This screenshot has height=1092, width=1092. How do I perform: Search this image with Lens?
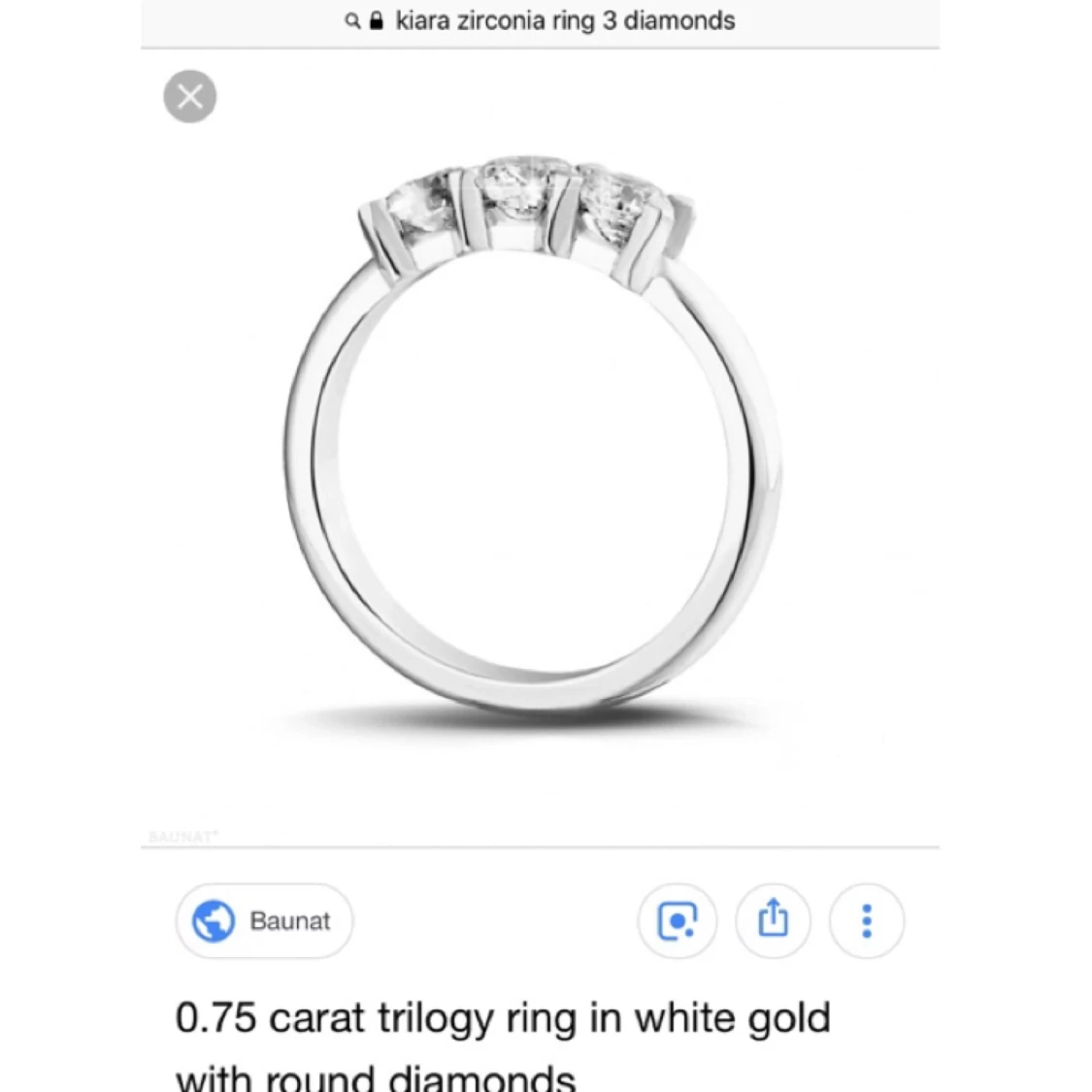(x=677, y=920)
